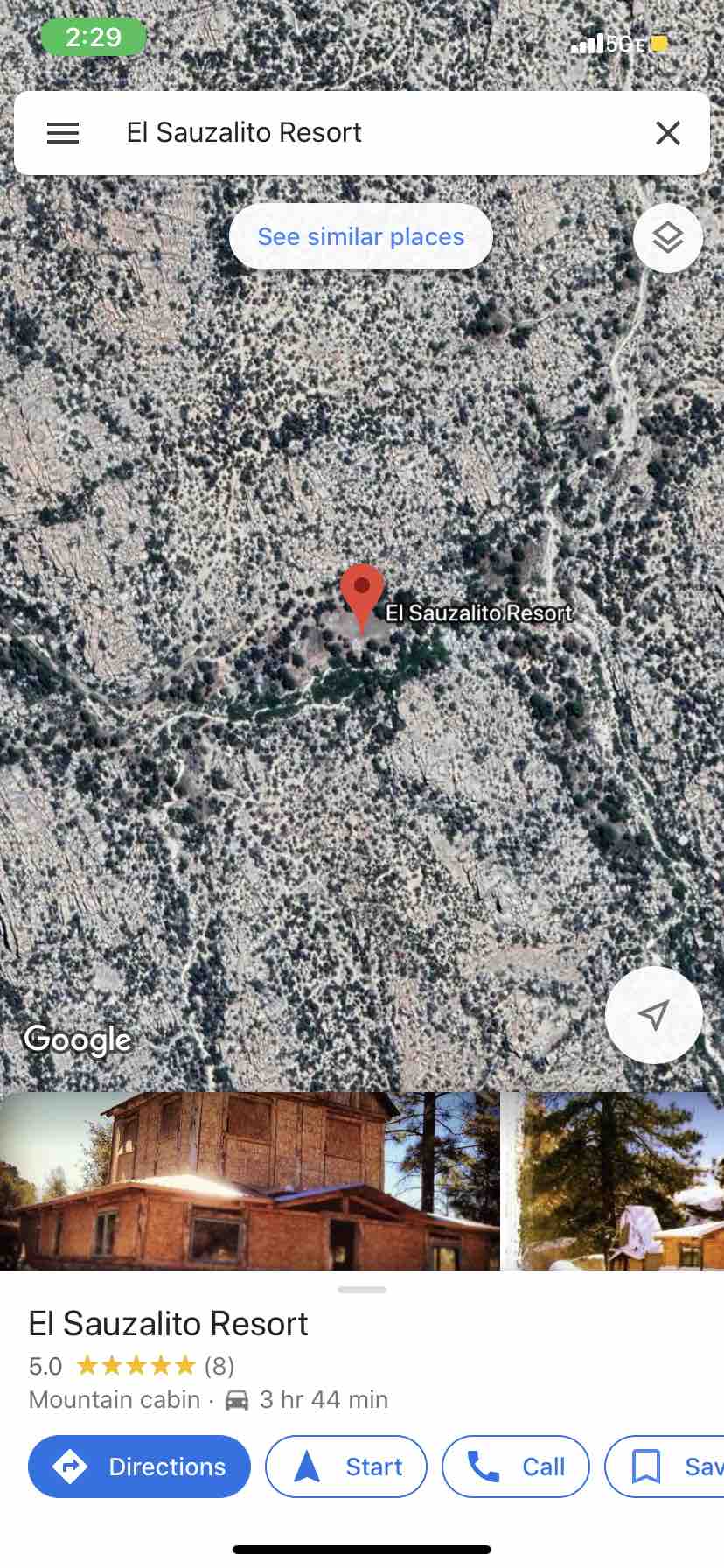This screenshot has width=724, height=1568.
Task: Get Directions to the resort
Action: point(139,1466)
